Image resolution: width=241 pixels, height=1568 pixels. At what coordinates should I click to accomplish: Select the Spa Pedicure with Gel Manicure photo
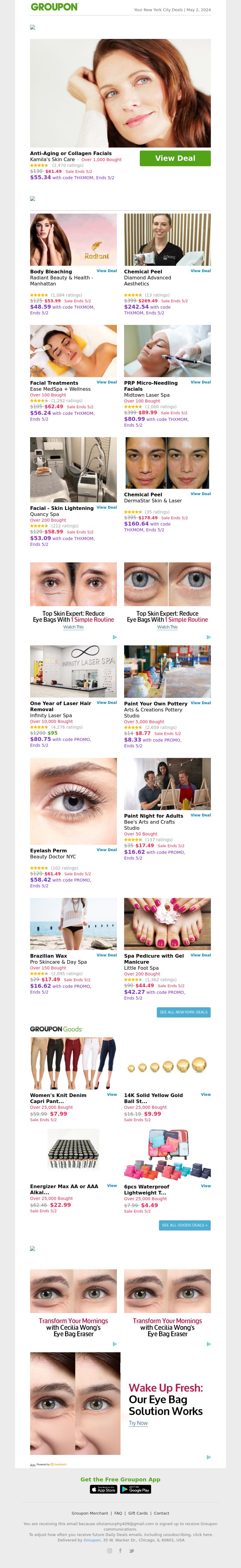167,924
